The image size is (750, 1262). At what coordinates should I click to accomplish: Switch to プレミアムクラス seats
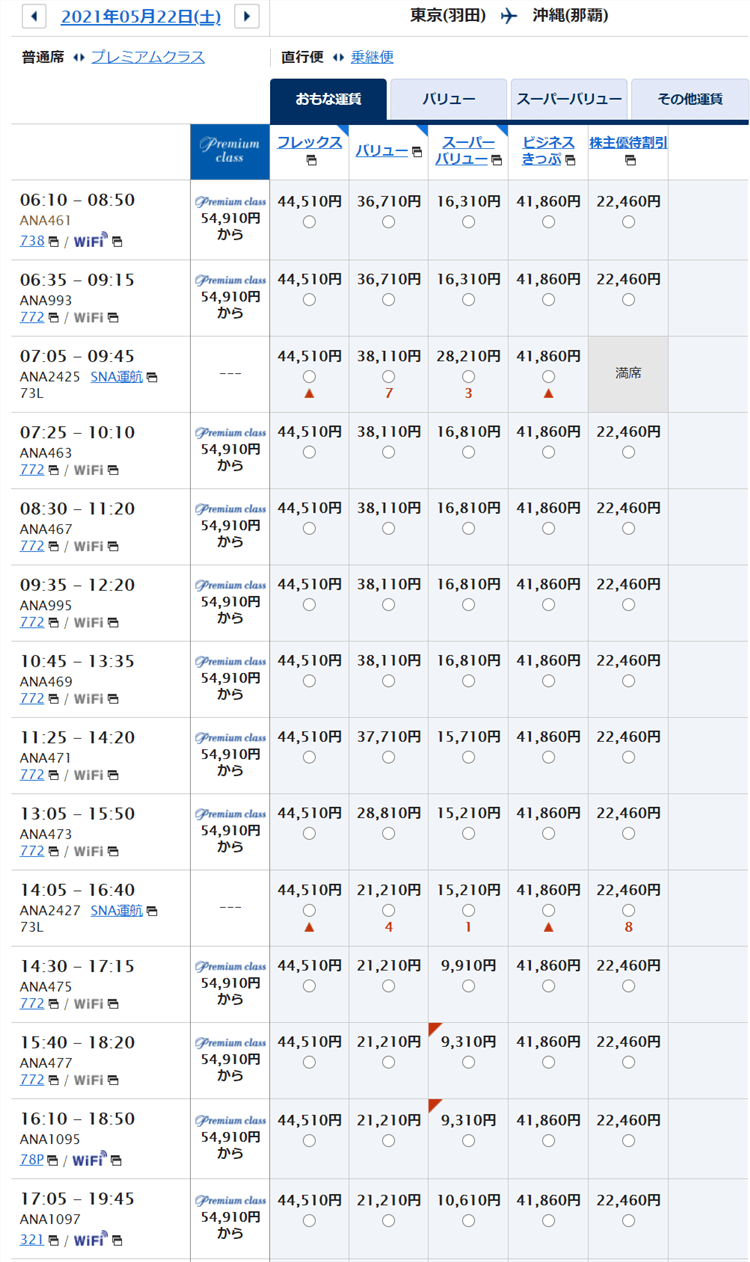[x=148, y=57]
